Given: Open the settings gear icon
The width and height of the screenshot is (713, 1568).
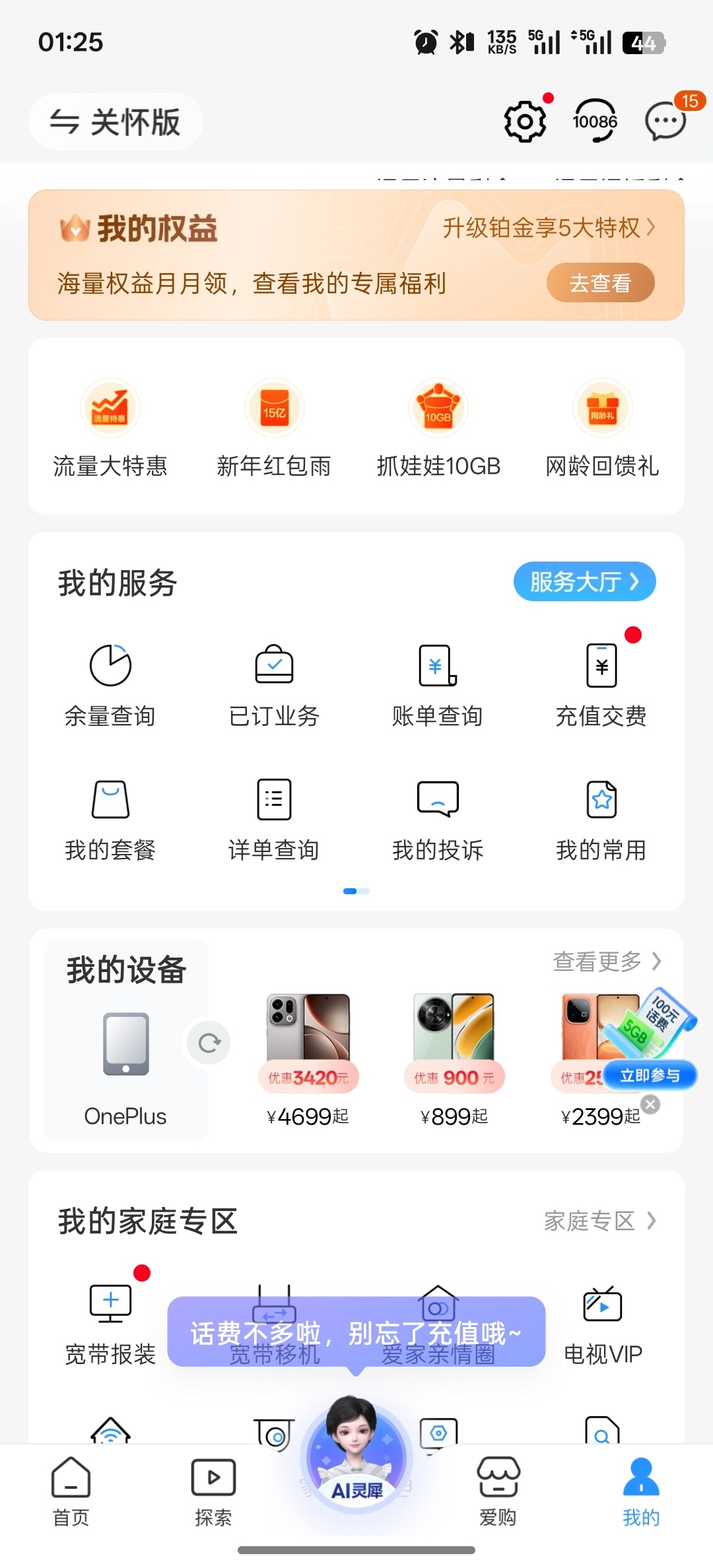Looking at the screenshot, I should point(525,121).
